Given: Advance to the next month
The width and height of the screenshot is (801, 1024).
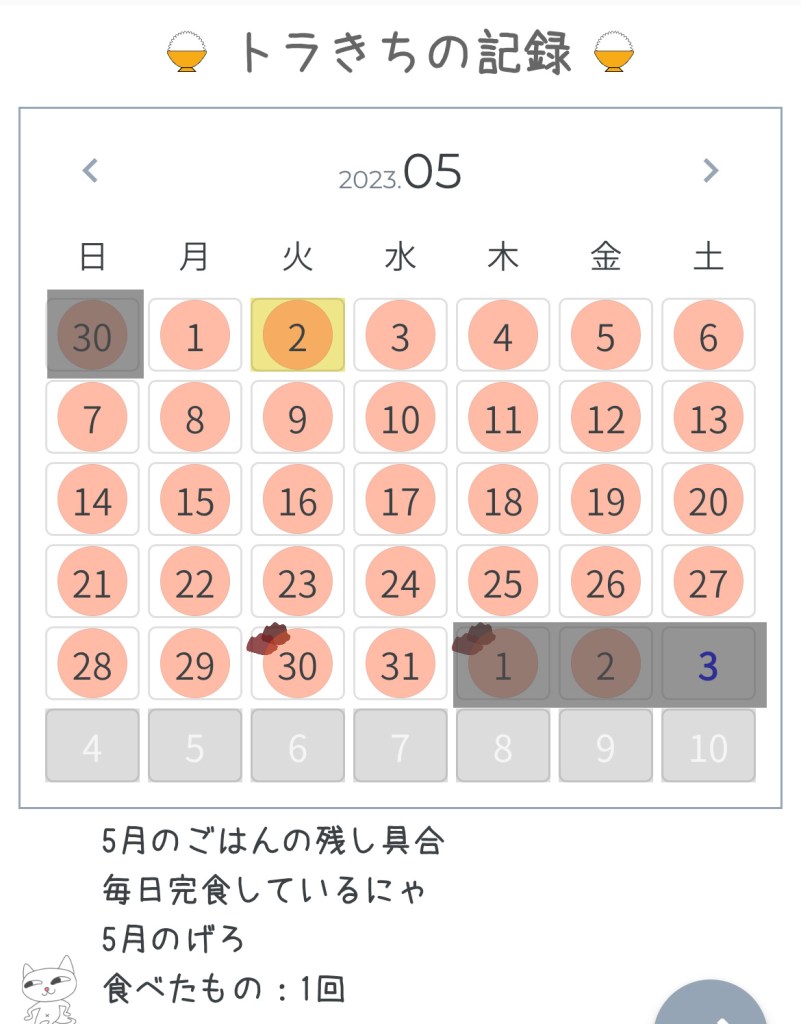Looking at the screenshot, I should tap(710, 171).
